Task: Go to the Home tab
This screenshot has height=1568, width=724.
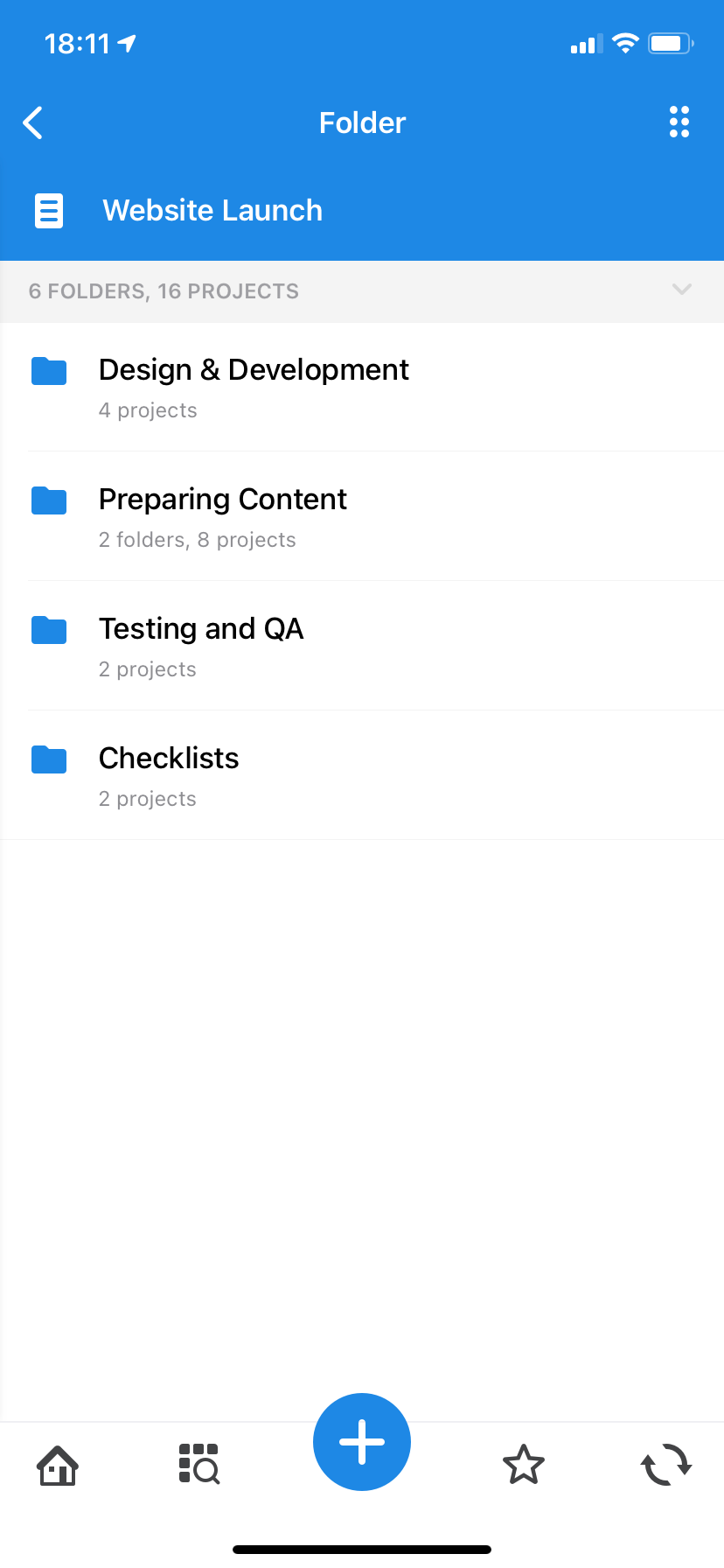Action: click(x=58, y=1465)
